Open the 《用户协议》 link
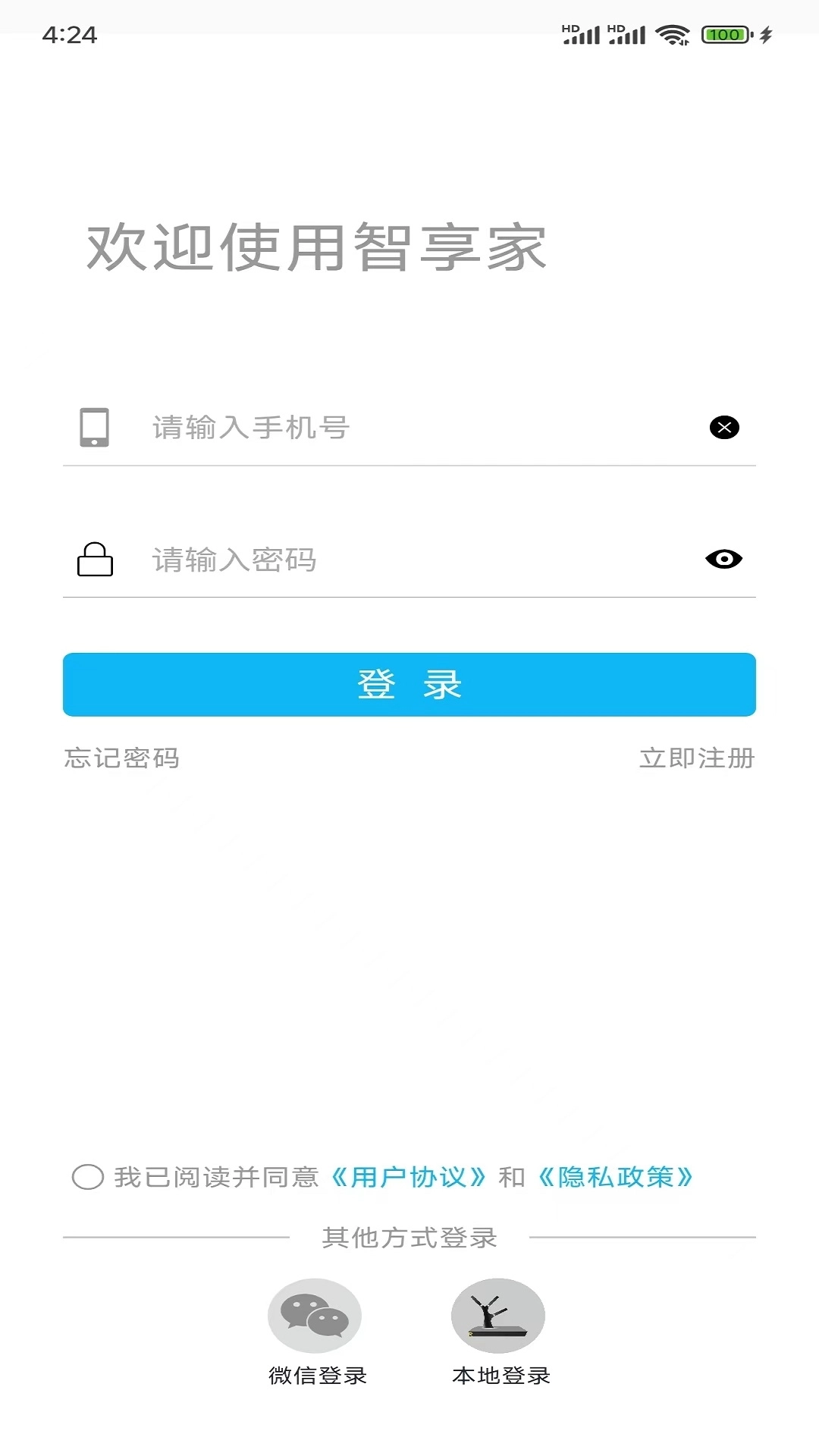The width and height of the screenshot is (819, 1456). (x=409, y=1177)
